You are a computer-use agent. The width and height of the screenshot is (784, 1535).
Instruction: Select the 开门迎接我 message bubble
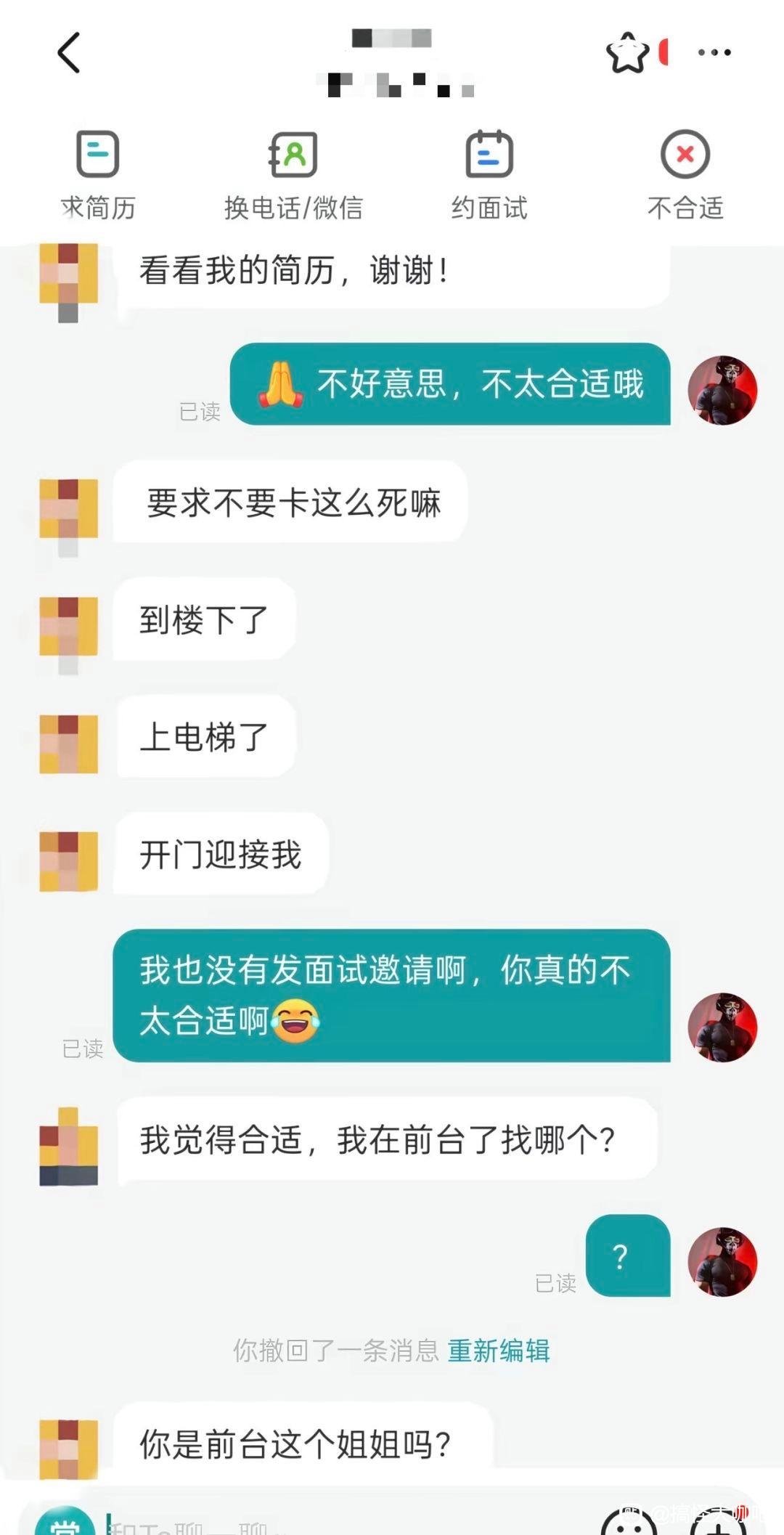click(x=221, y=853)
